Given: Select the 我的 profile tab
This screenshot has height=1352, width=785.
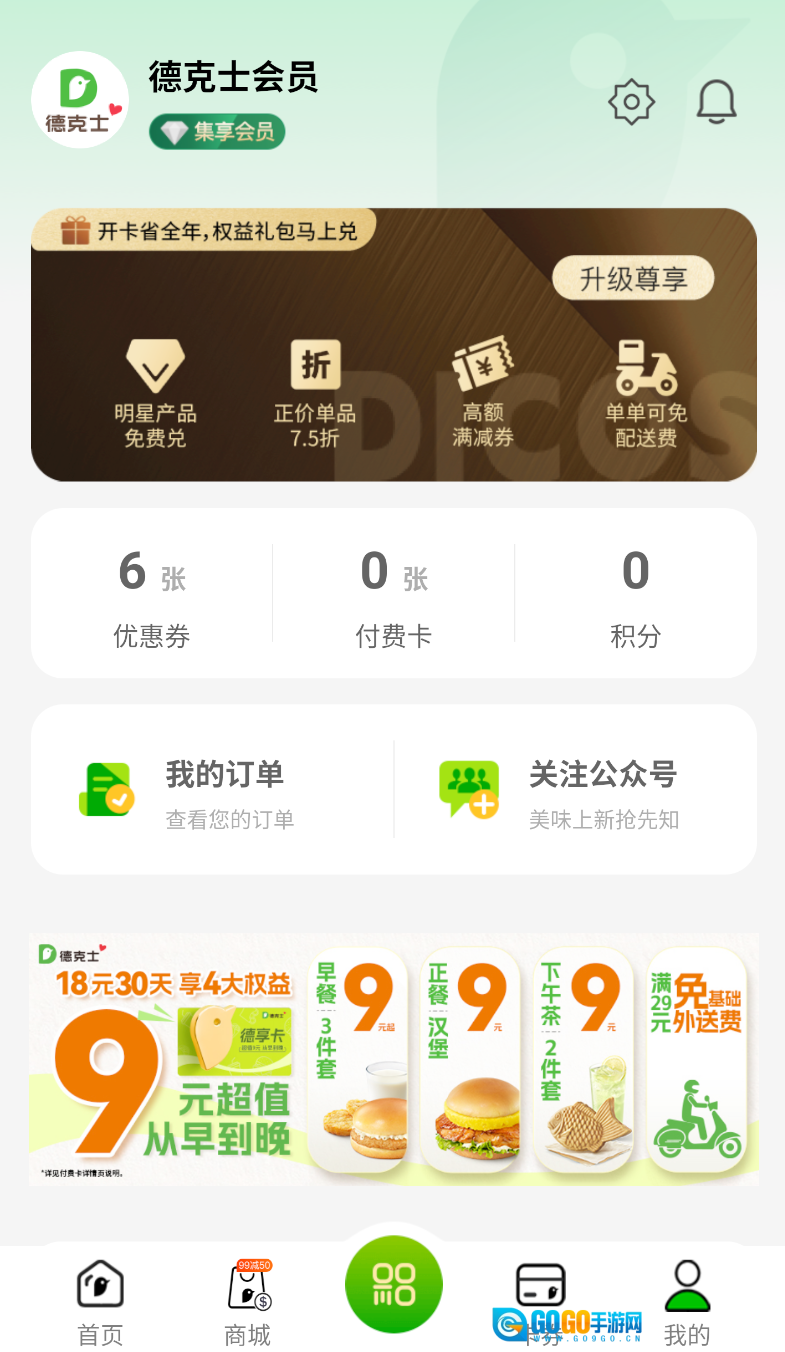Looking at the screenshot, I should (687, 1302).
